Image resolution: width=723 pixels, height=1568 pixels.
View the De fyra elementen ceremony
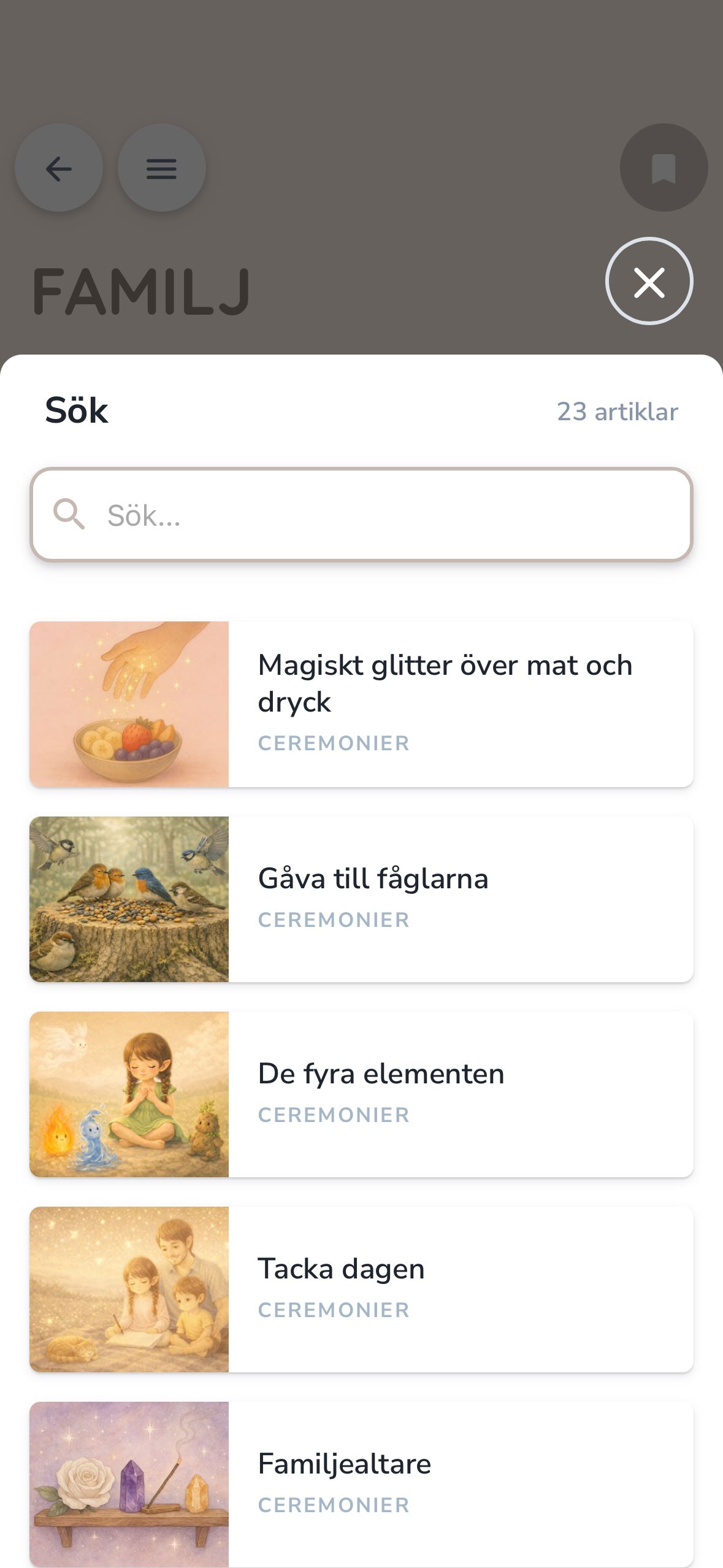362,1094
